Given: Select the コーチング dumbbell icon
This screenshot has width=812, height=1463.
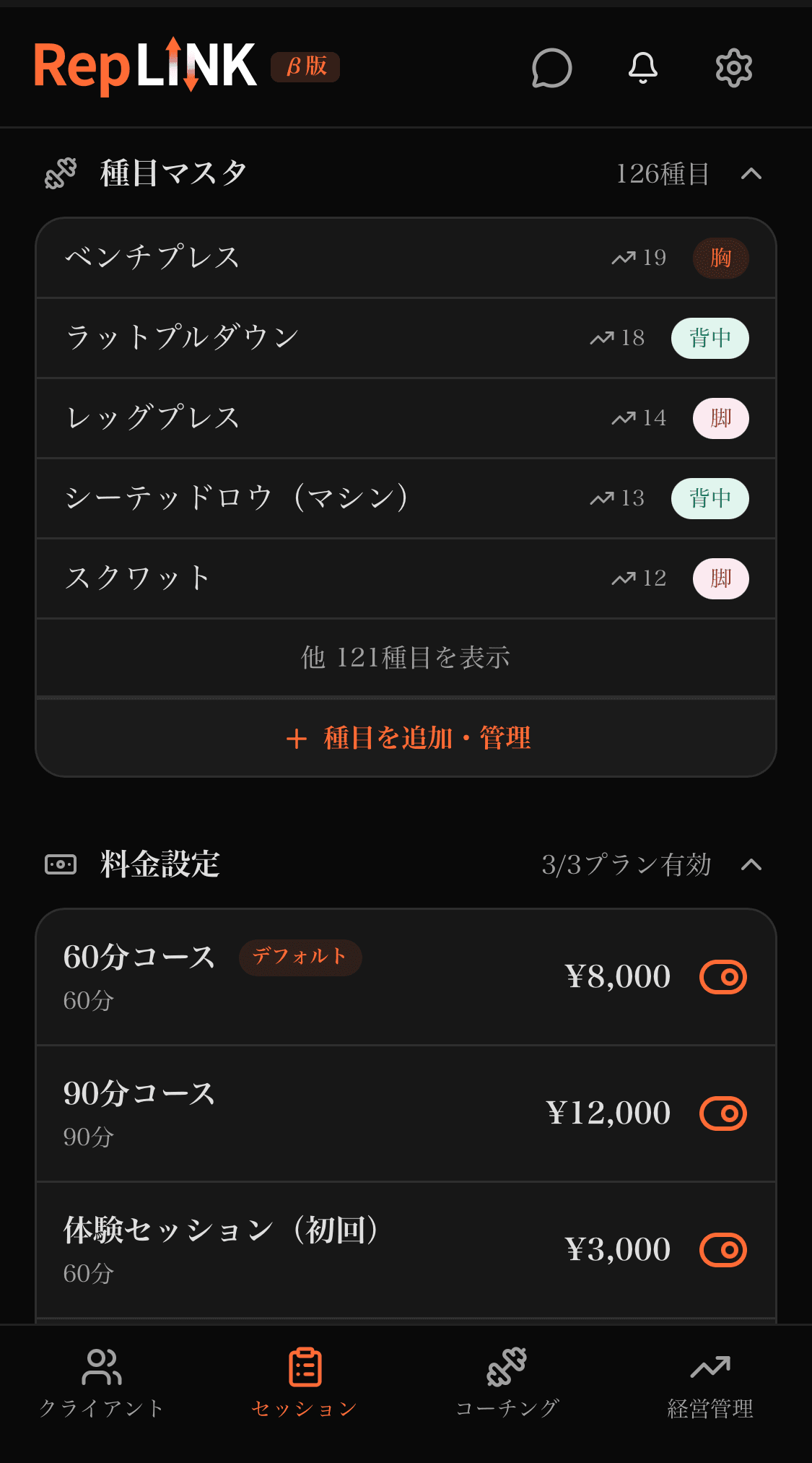Looking at the screenshot, I should (507, 1371).
